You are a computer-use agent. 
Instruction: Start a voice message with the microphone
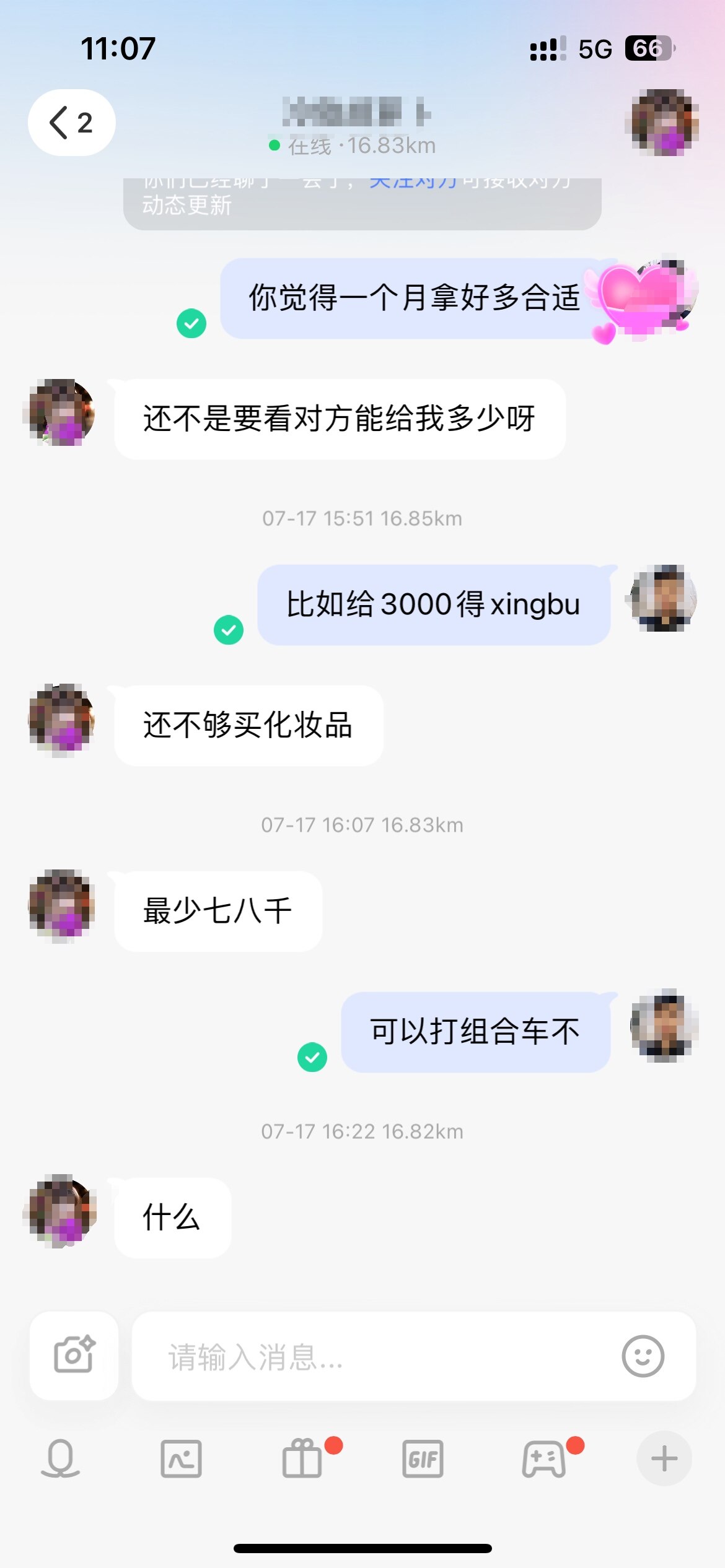60,1458
